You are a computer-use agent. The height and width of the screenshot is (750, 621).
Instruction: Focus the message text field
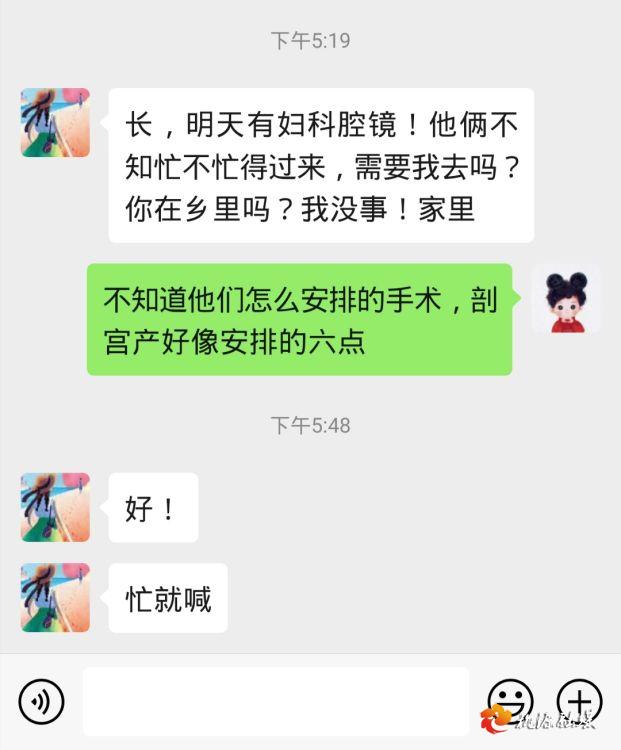[275, 701]
